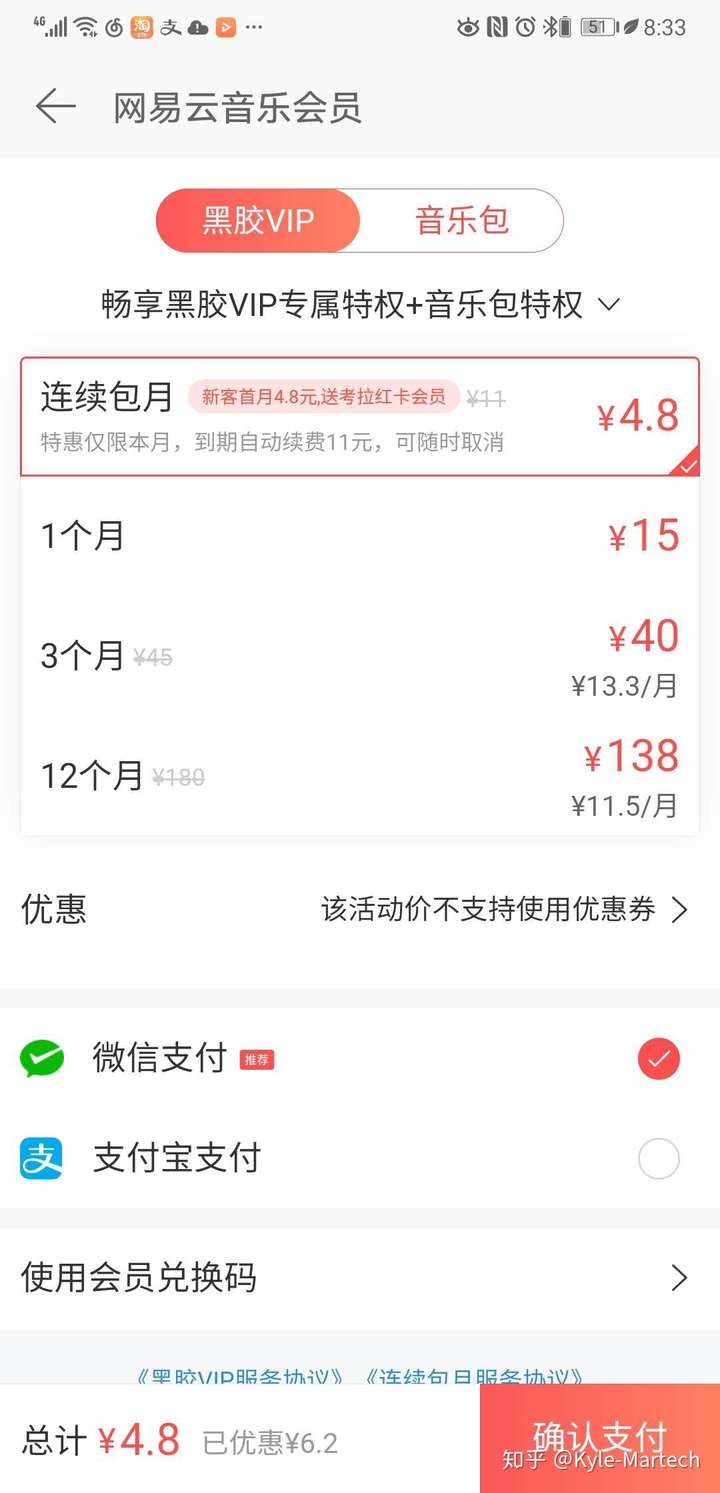Tap 确认支付 to confirm payment
Image resolution: width=720 pixels, height=1493 pixels.
(600, 1439)
